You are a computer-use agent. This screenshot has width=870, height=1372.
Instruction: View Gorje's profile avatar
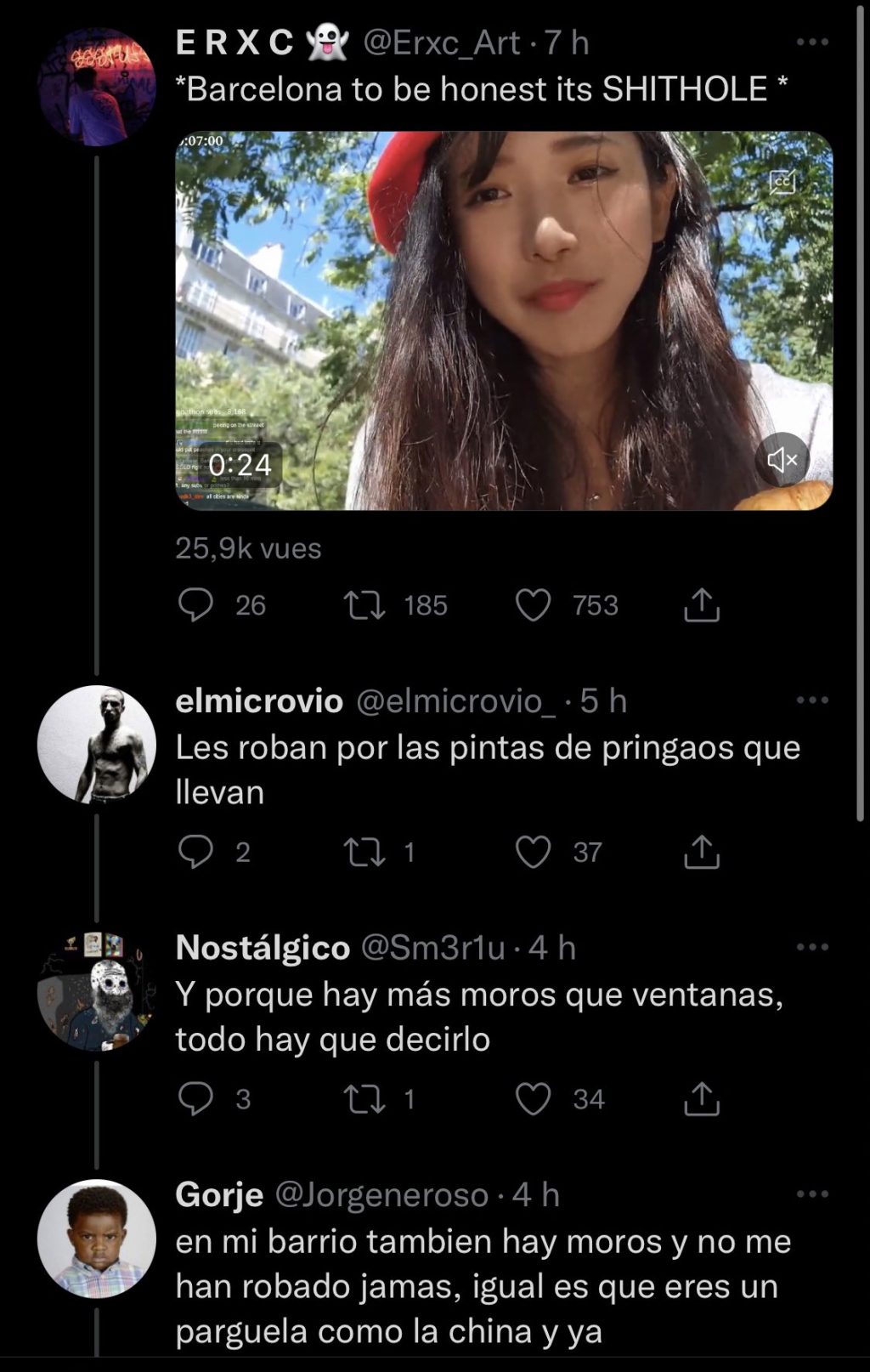96,1239
